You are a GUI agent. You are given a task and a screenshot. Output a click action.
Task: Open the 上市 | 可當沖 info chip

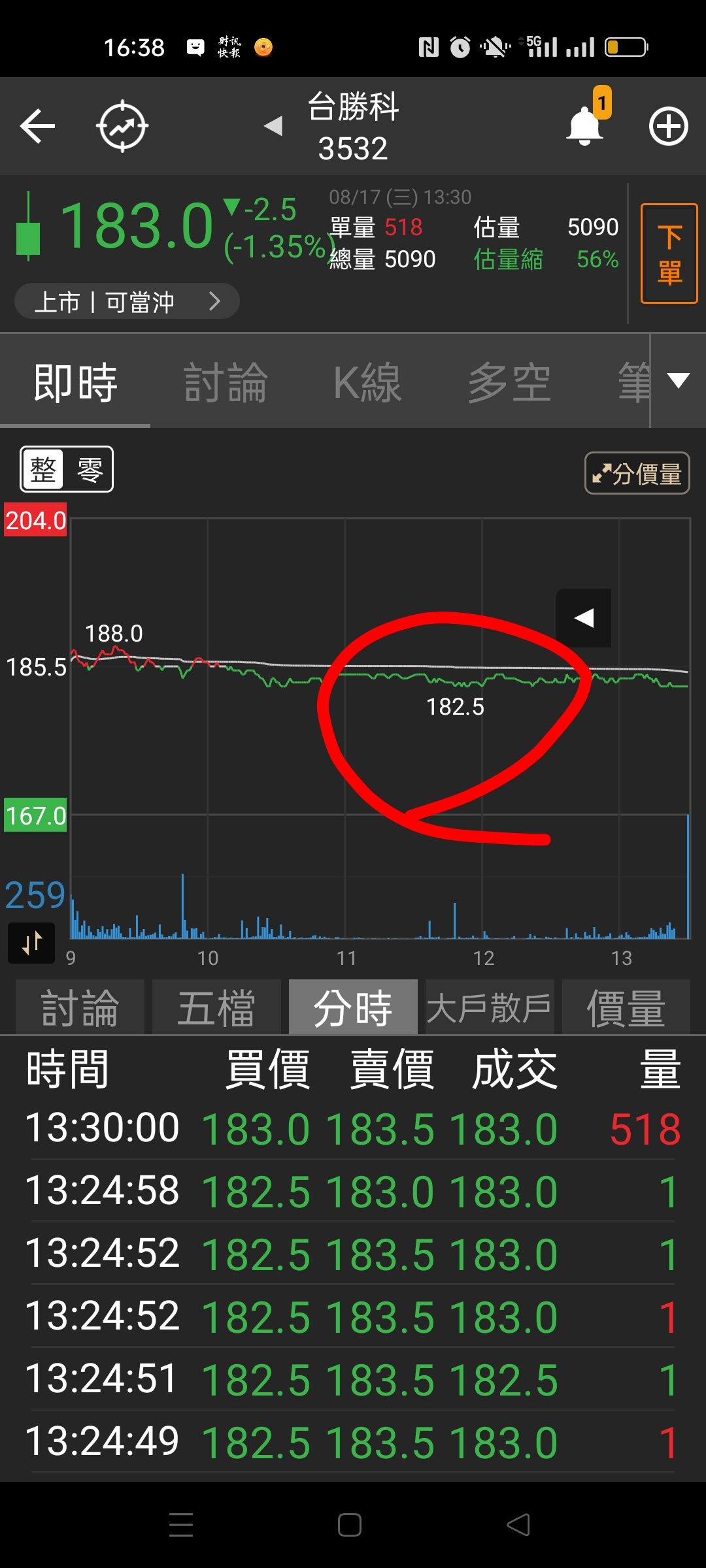point(127,301)
